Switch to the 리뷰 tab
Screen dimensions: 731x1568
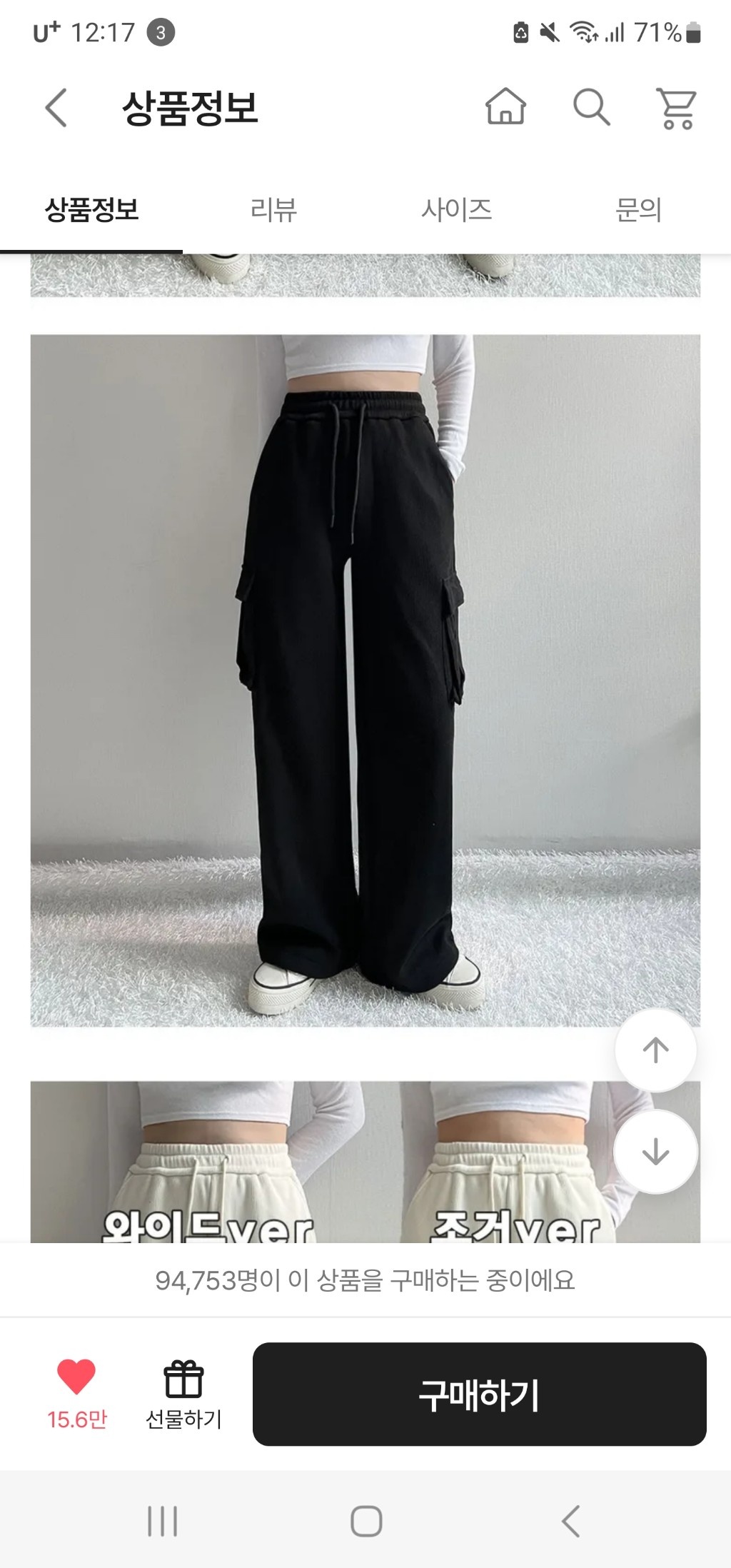tap(273, 210)
